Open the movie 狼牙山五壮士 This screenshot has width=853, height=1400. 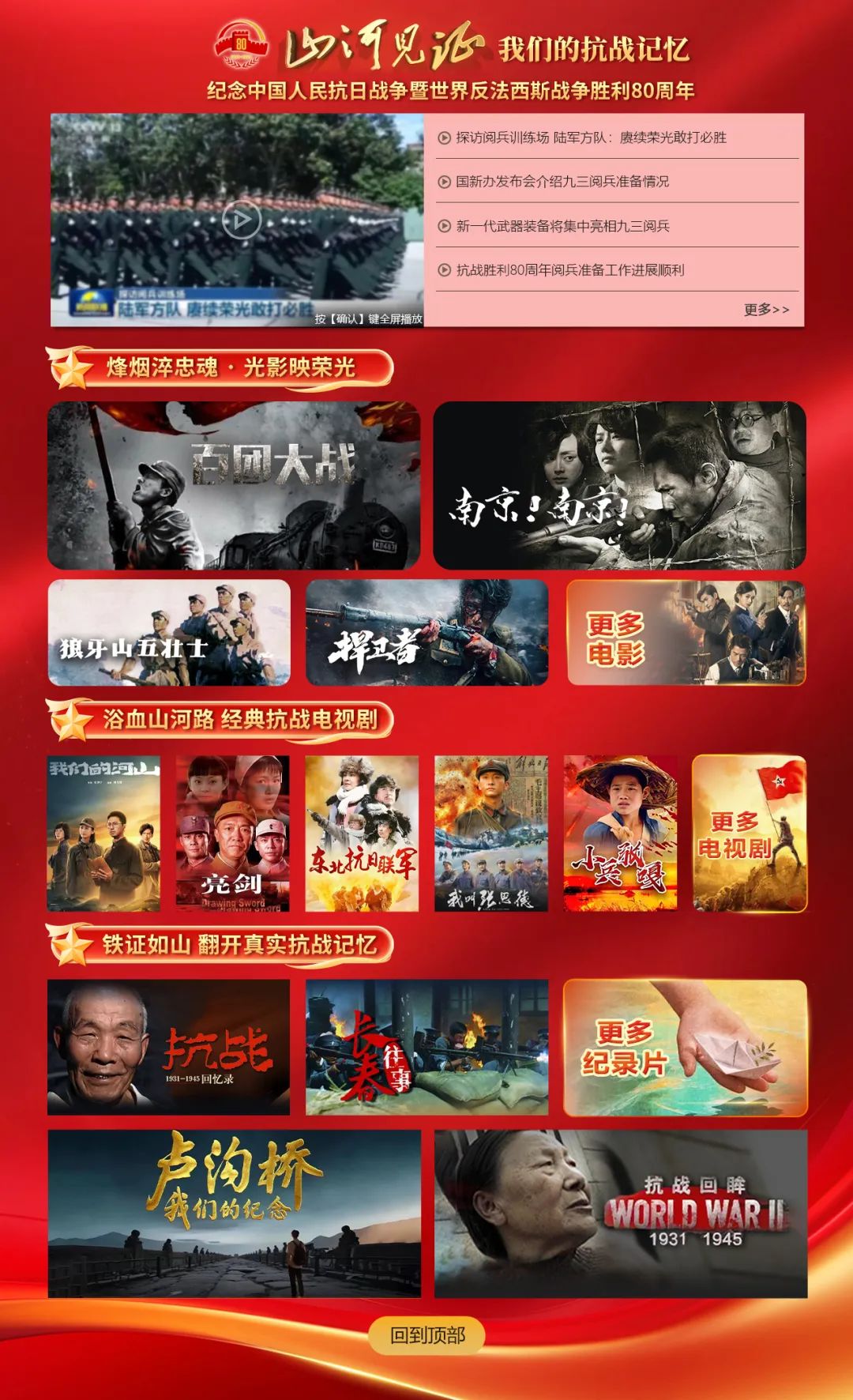[x=169, y=632]
